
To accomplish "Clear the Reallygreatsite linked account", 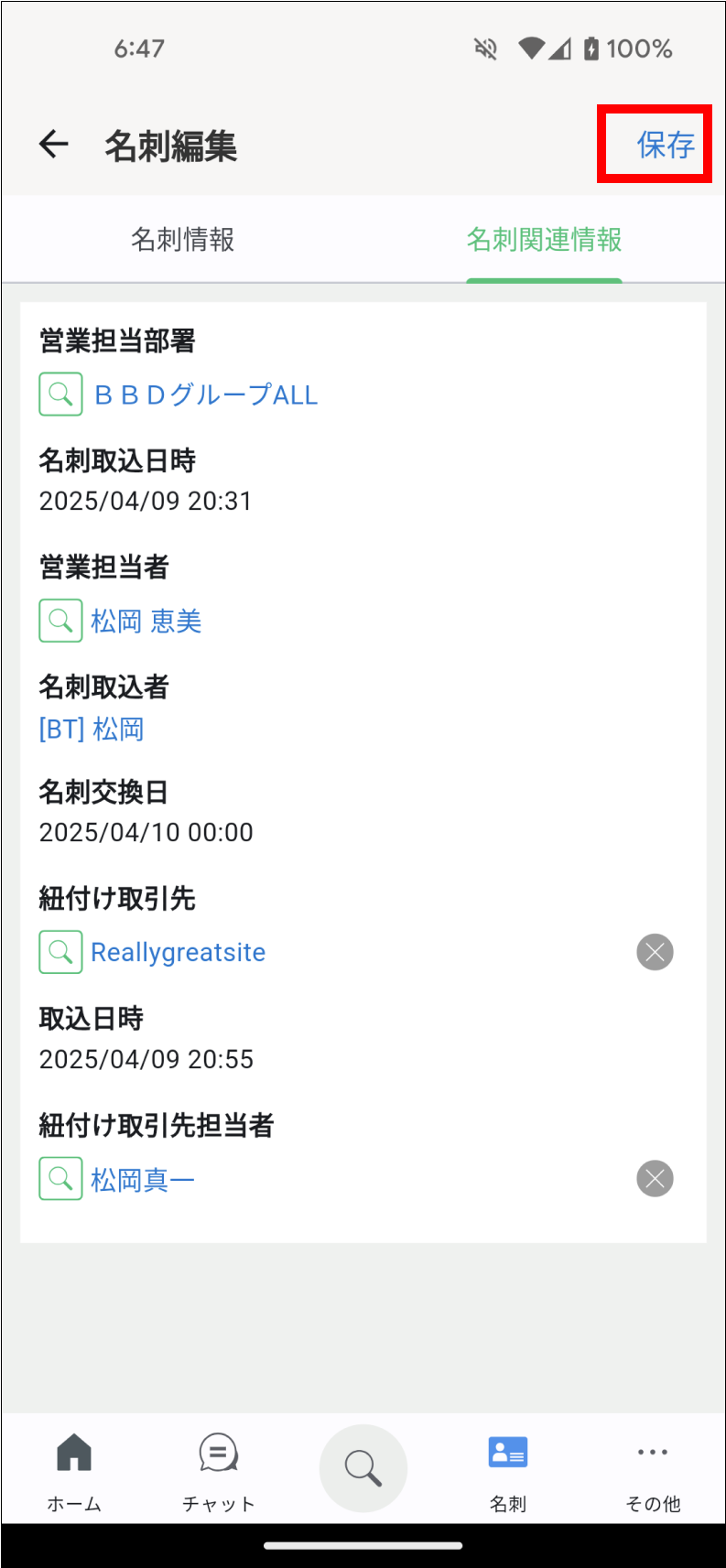I will [x=655, y=952].
